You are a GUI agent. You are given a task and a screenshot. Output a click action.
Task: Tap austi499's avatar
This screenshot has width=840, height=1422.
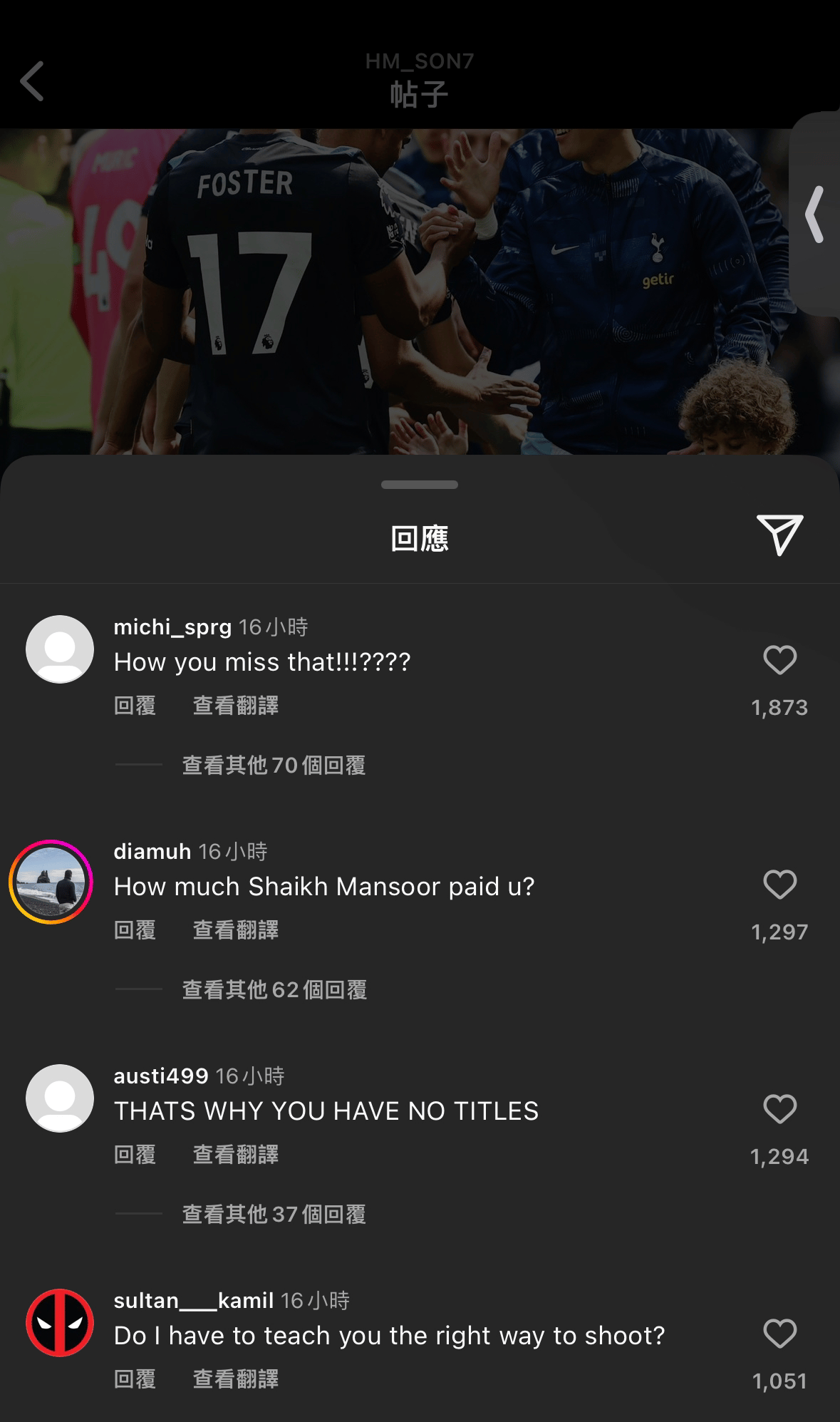pos(60,1098)
